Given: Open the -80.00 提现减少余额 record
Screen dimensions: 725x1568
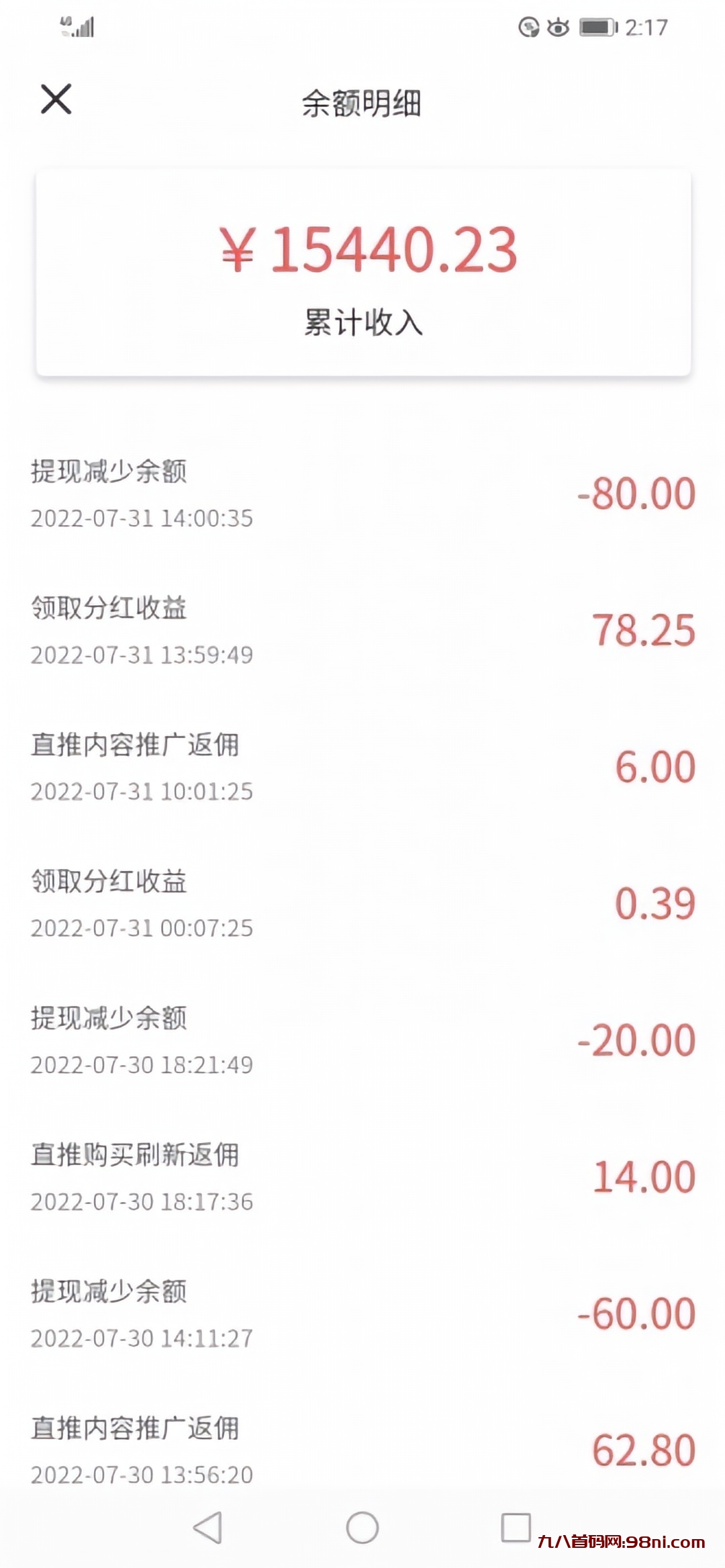Looking at the screenshot, I should (x=362, y=494).
